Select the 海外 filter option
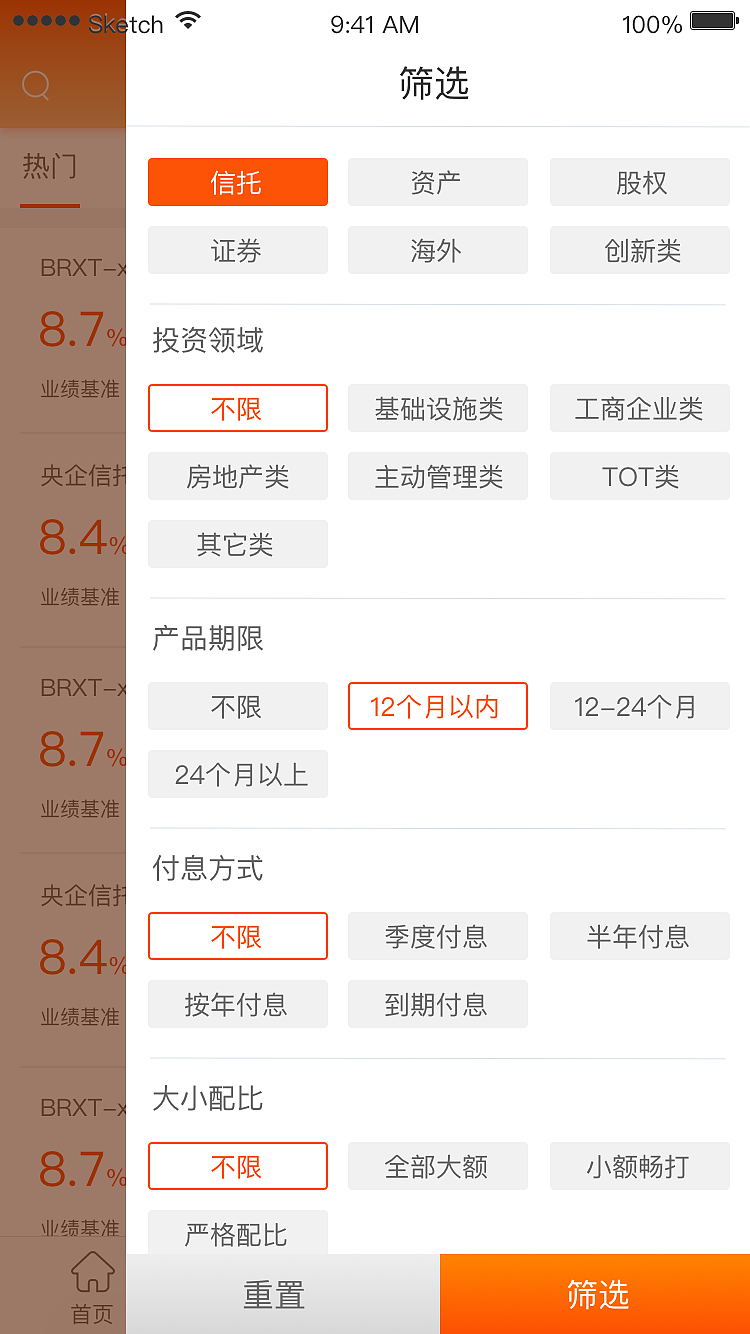Screen dimensions: 750x1334 (437, 250)
